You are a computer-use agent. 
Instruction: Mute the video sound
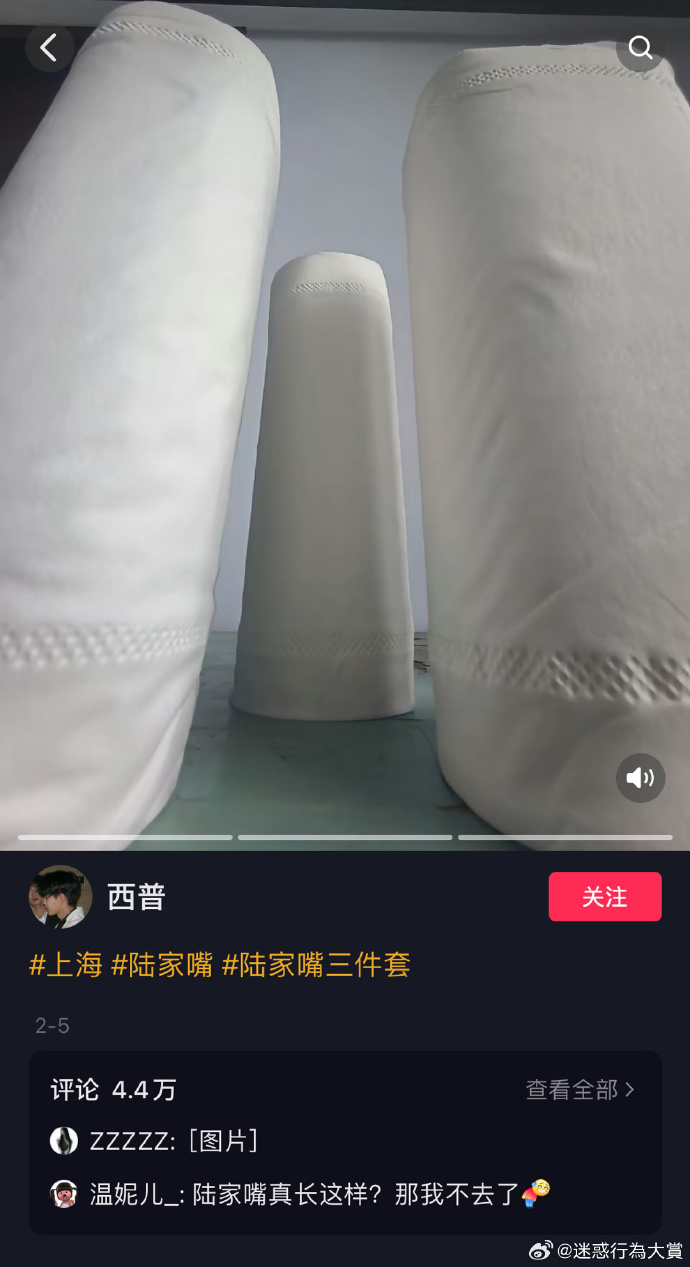coord(640,778)
